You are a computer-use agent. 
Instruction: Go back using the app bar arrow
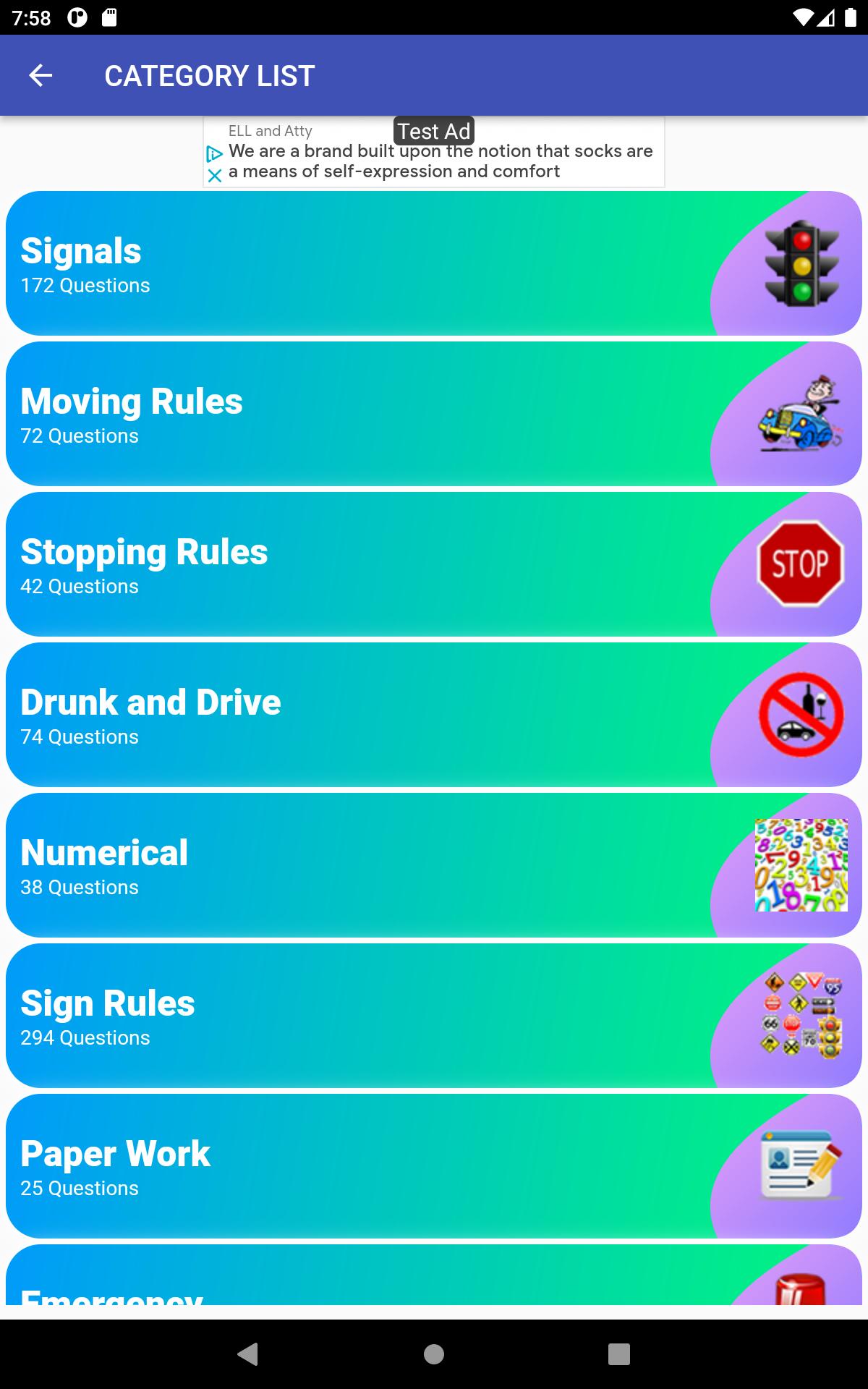(41, 75)
